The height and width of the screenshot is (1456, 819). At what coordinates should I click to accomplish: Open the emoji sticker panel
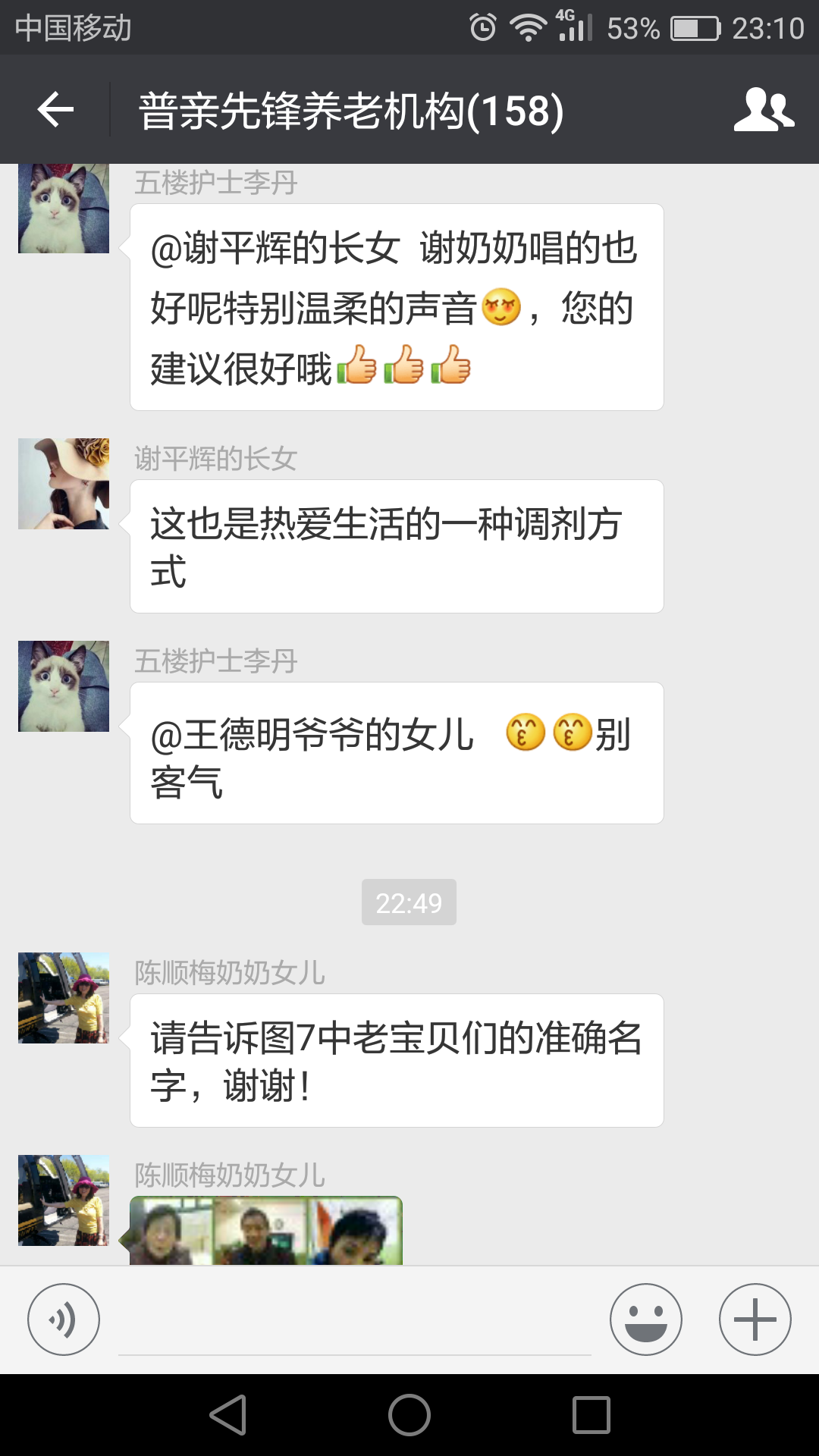[645, 1319]
